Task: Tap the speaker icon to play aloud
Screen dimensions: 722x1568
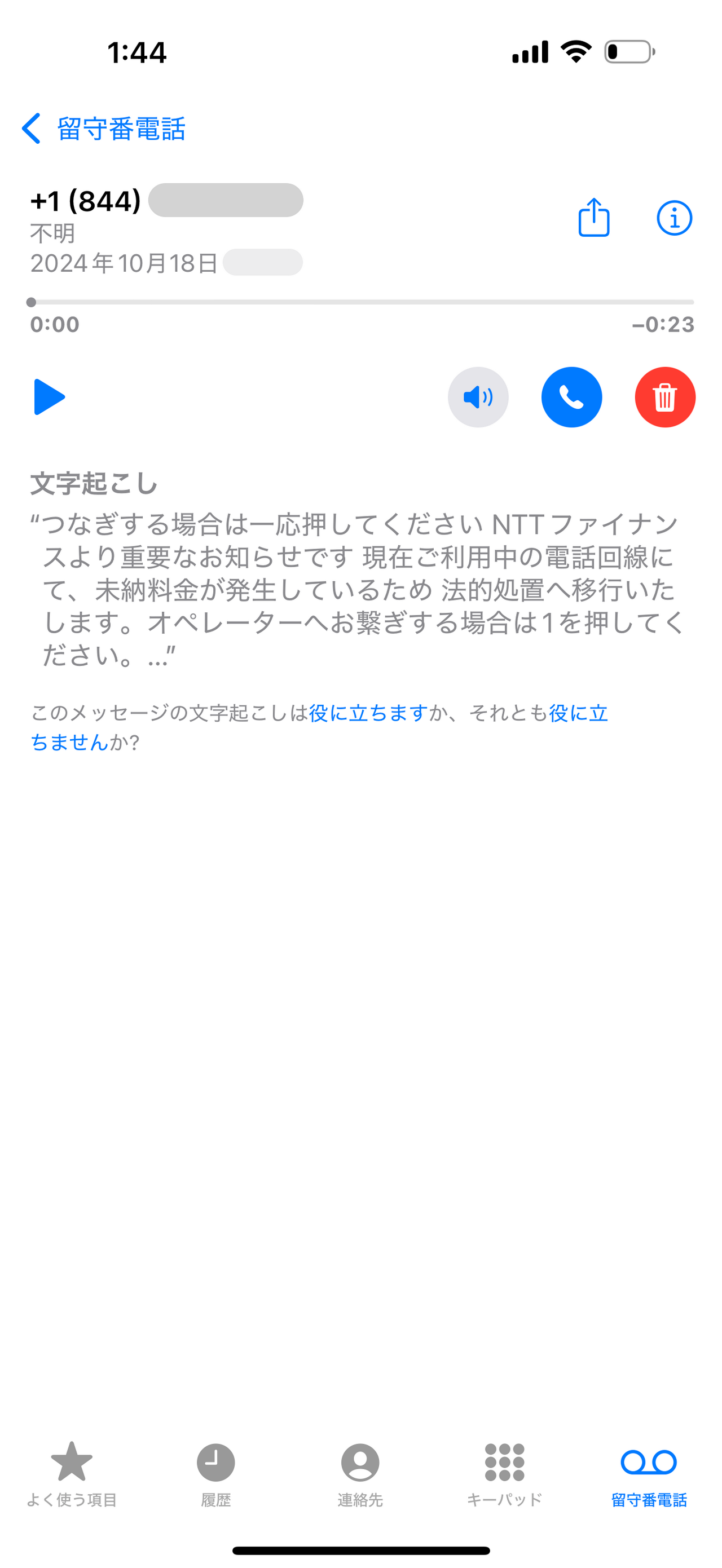Action: (478, 396)
